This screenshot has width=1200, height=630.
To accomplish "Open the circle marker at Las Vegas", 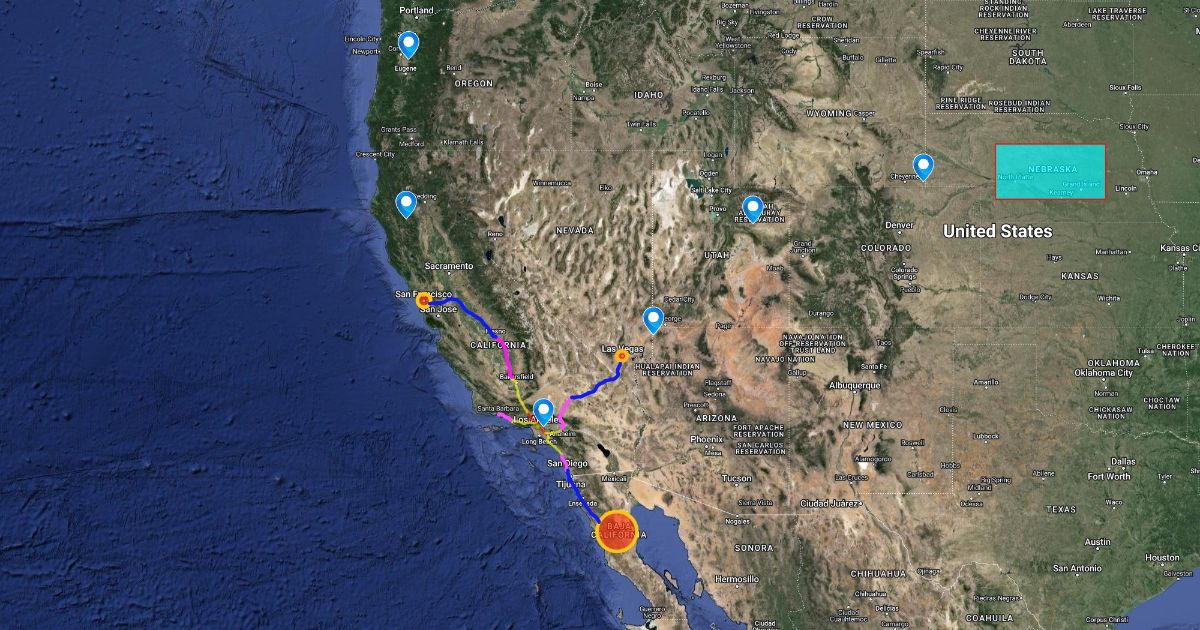I will (622, 356).
